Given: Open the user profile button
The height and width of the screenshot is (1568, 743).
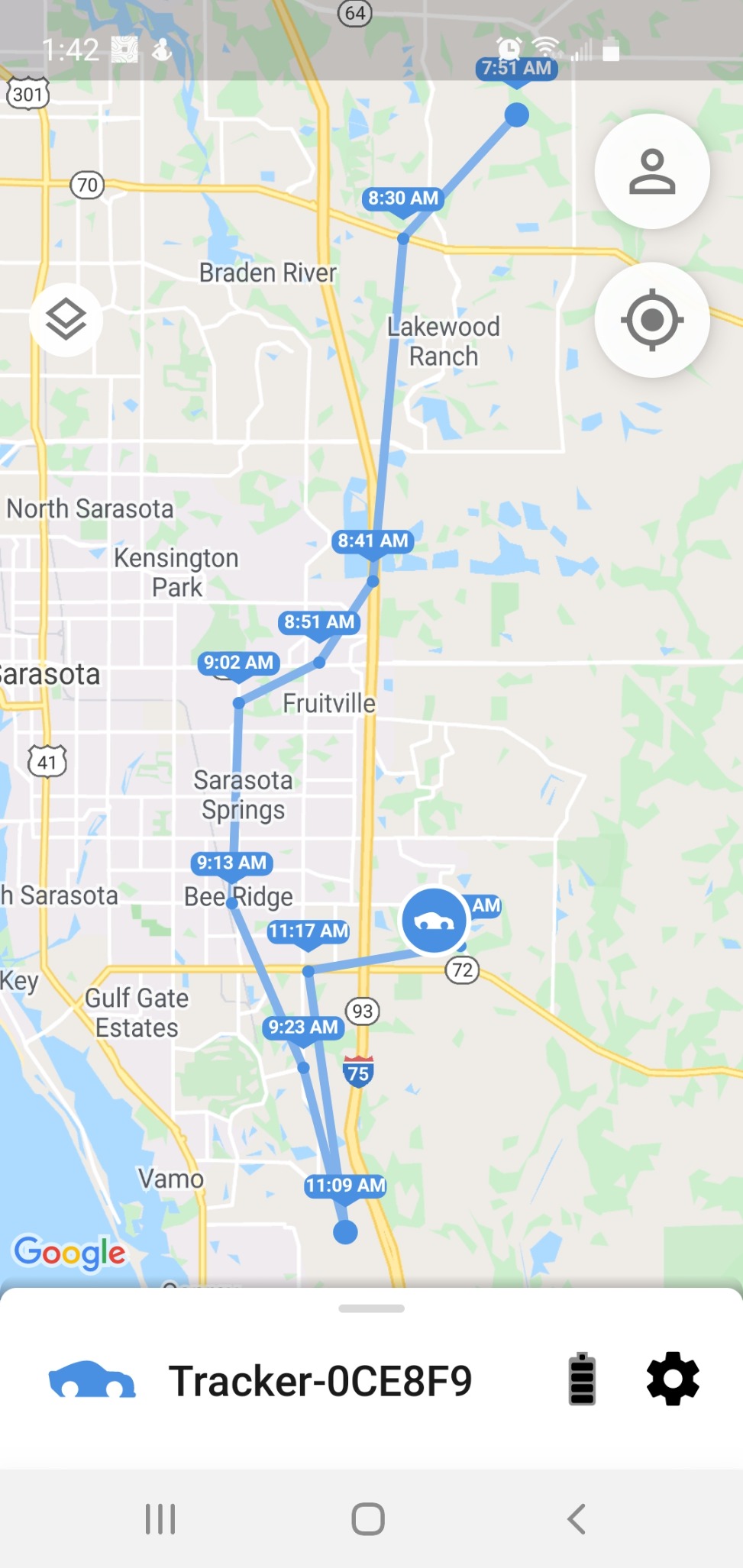Looking at the screenshot, I should [651, 172].
